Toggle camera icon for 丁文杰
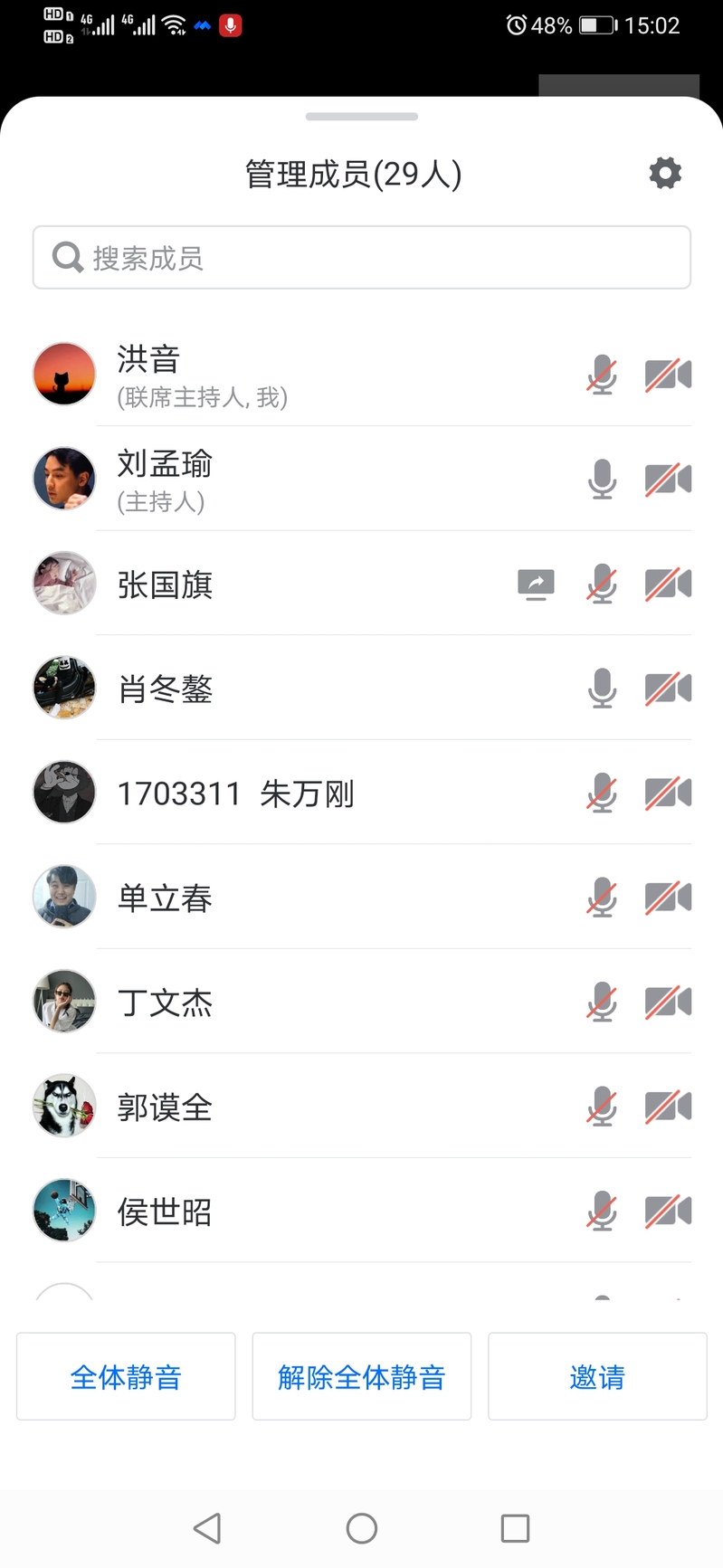The height and width of the screenshot is (1568, 723). tap(668, 1003)
